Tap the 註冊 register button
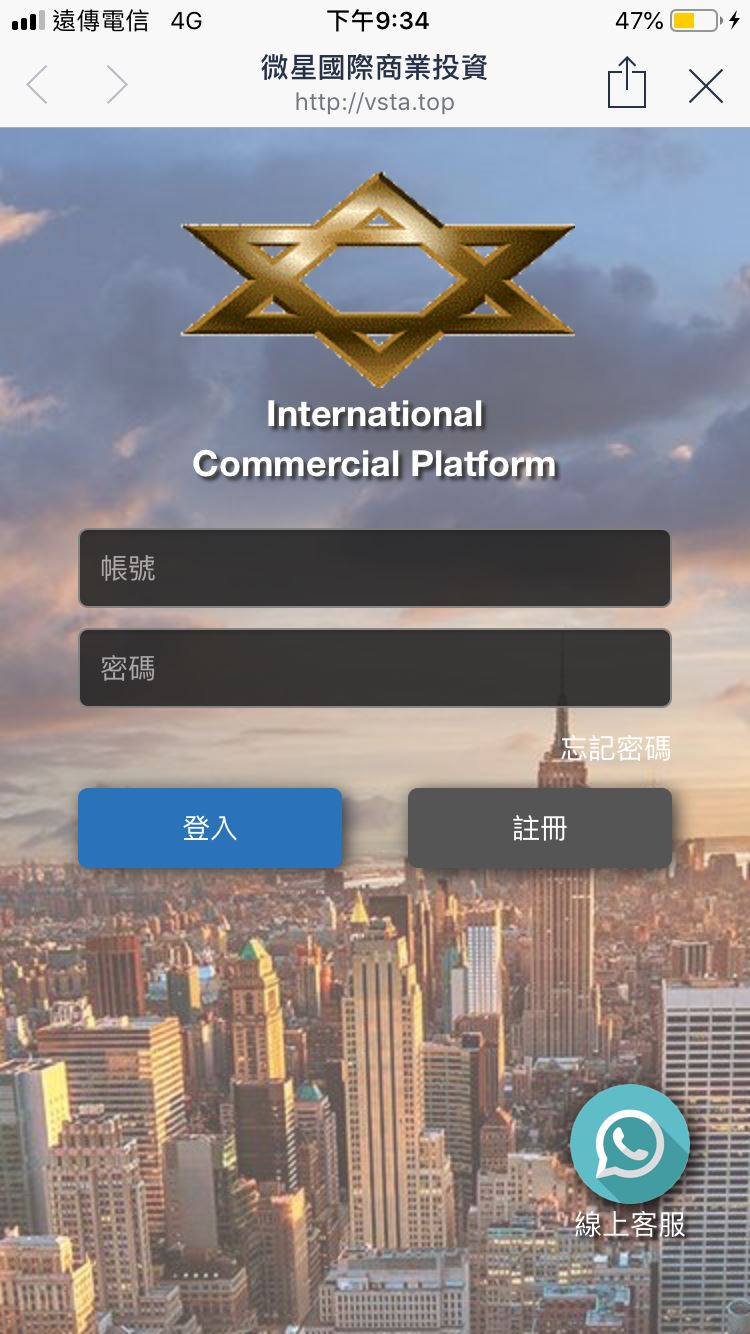750x1334 pixels. 539,828
